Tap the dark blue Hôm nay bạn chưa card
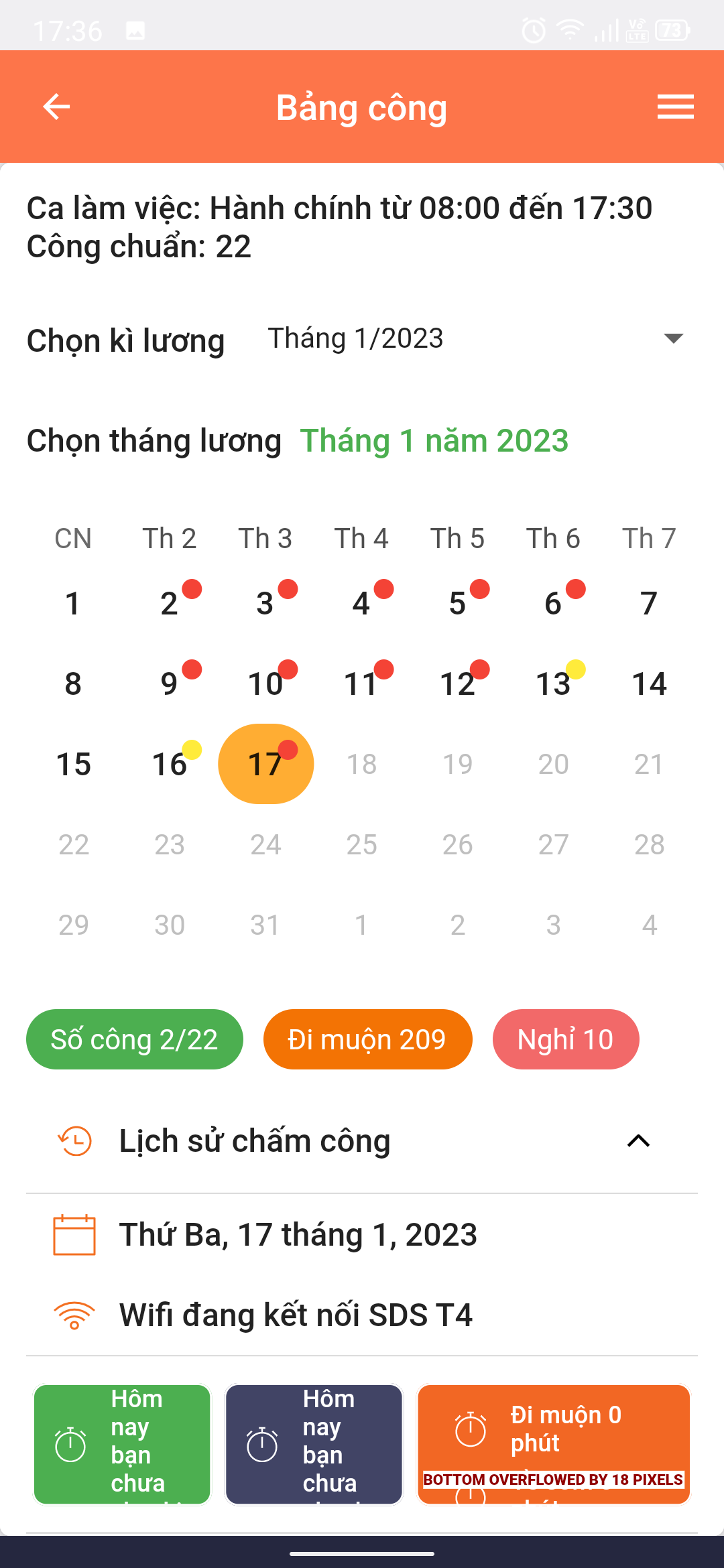The height and width of the screenshot is (1568, 724). pos(314,1444)
